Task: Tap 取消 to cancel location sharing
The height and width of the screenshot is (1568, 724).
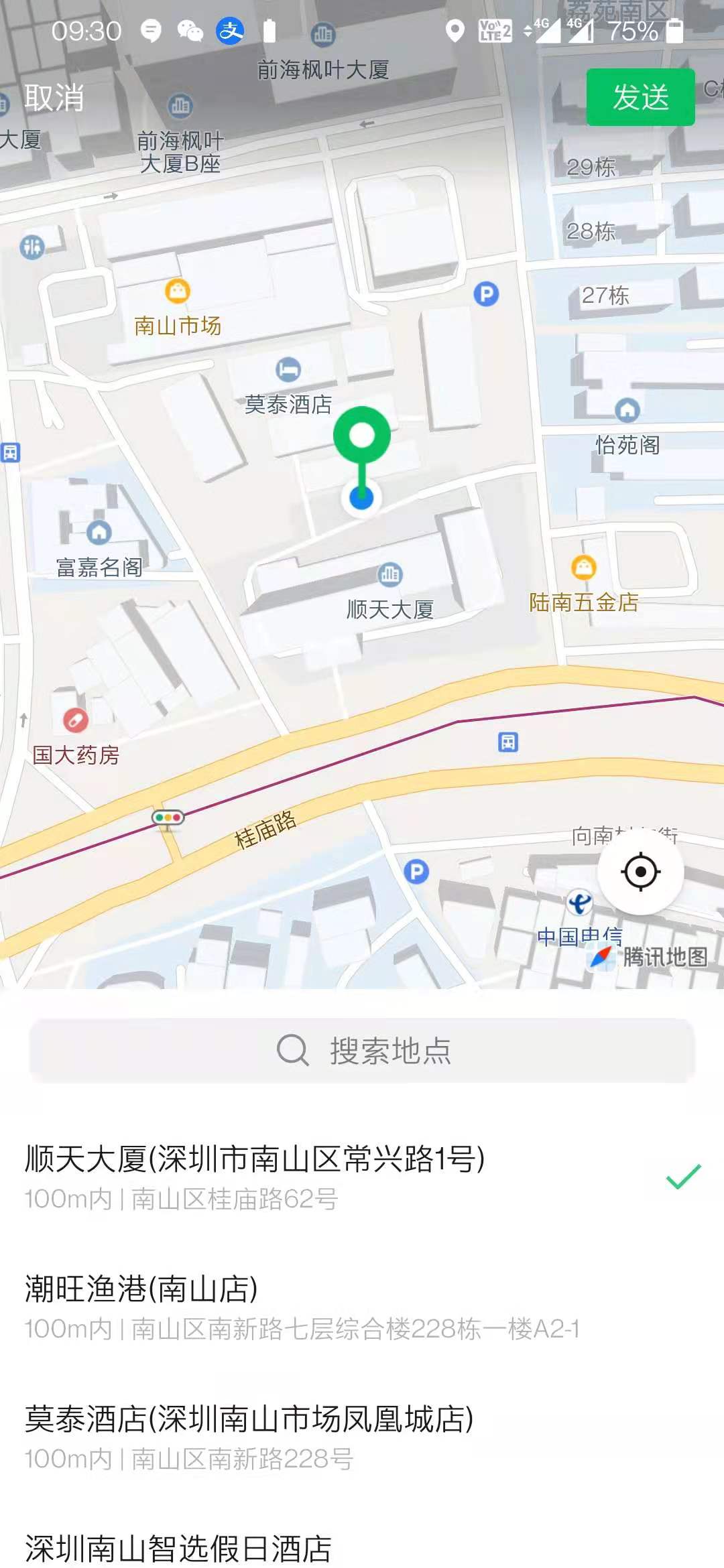Action: point(54,98)
